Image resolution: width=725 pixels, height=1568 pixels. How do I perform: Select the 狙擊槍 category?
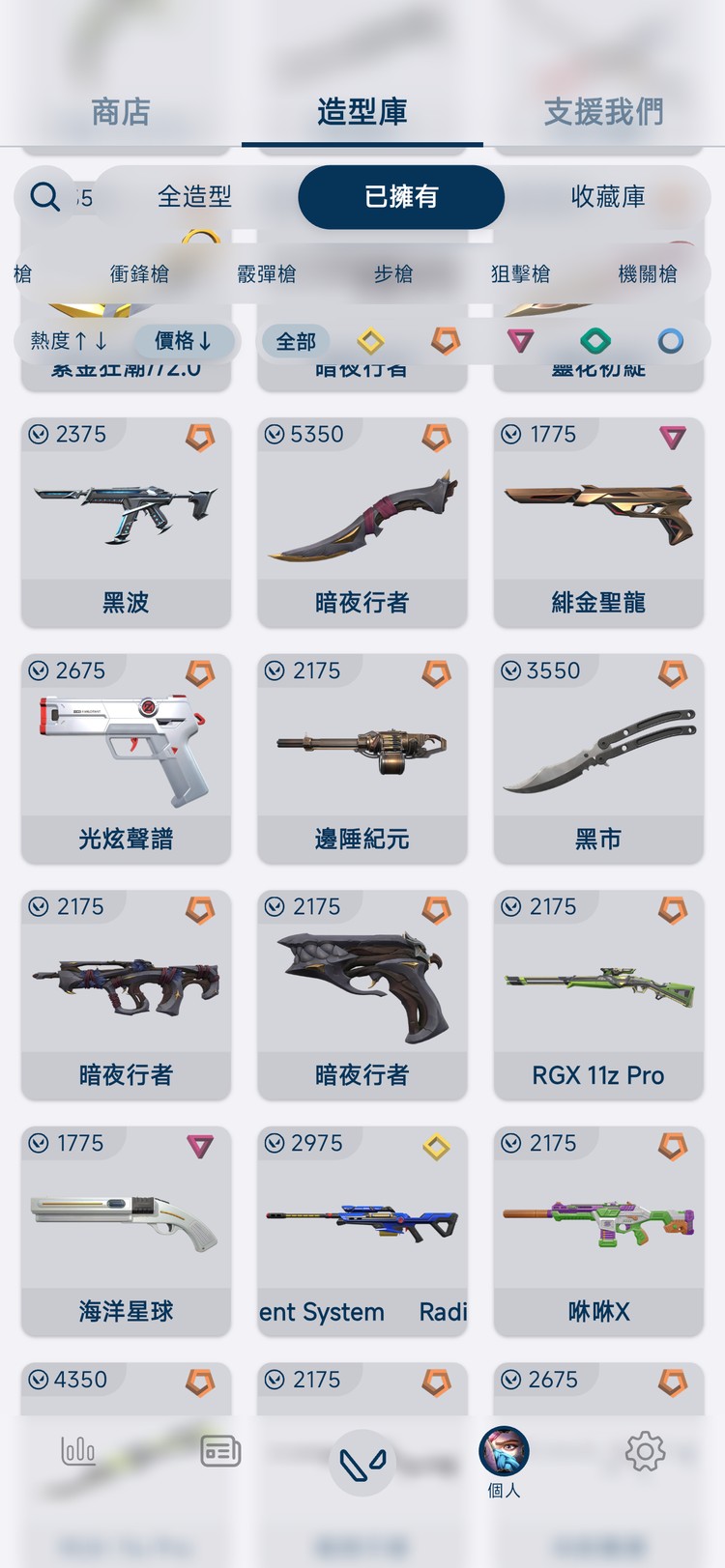click(x=519, y=274)
